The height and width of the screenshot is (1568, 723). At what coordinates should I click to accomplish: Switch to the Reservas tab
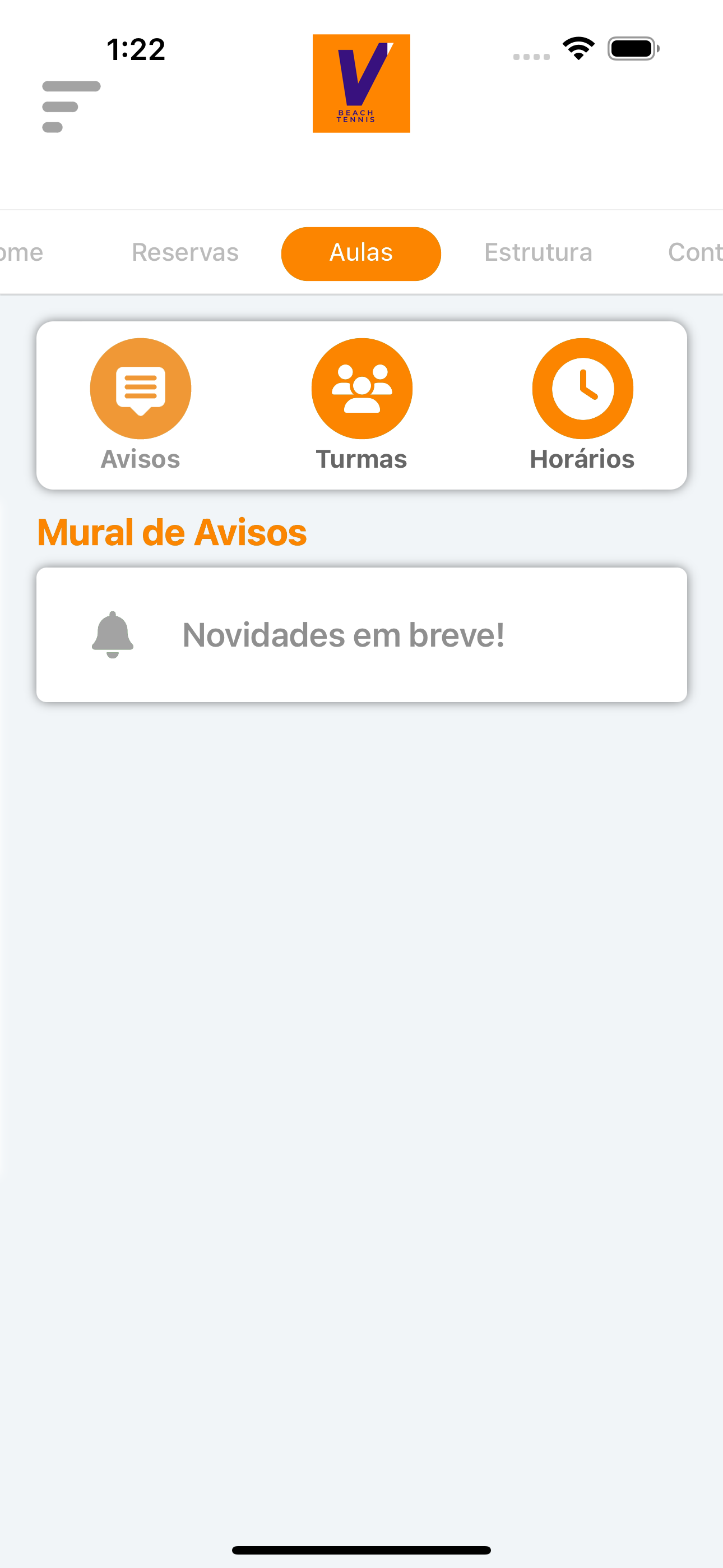click(185, 252)
